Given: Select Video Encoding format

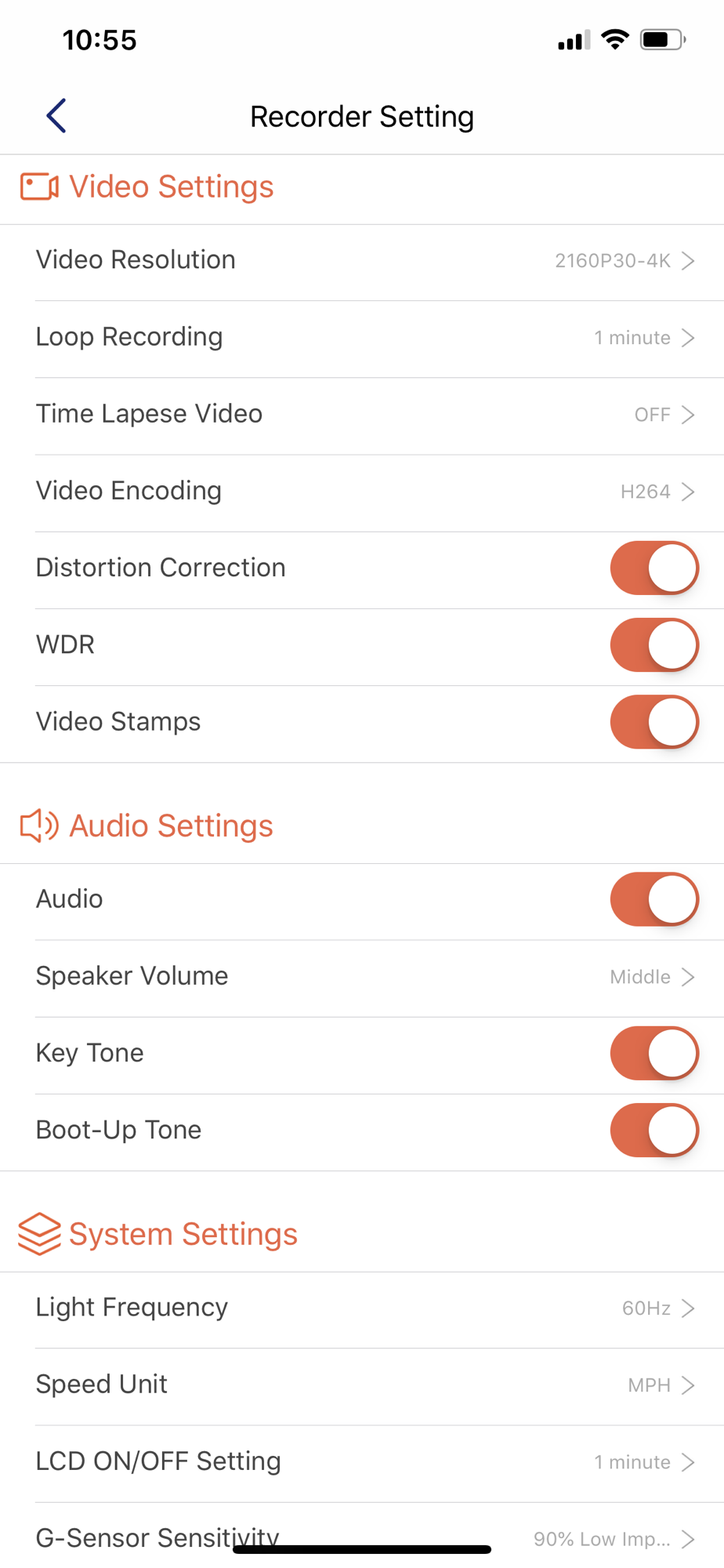Looking at the screenshot, I should (x=362, y=492).
